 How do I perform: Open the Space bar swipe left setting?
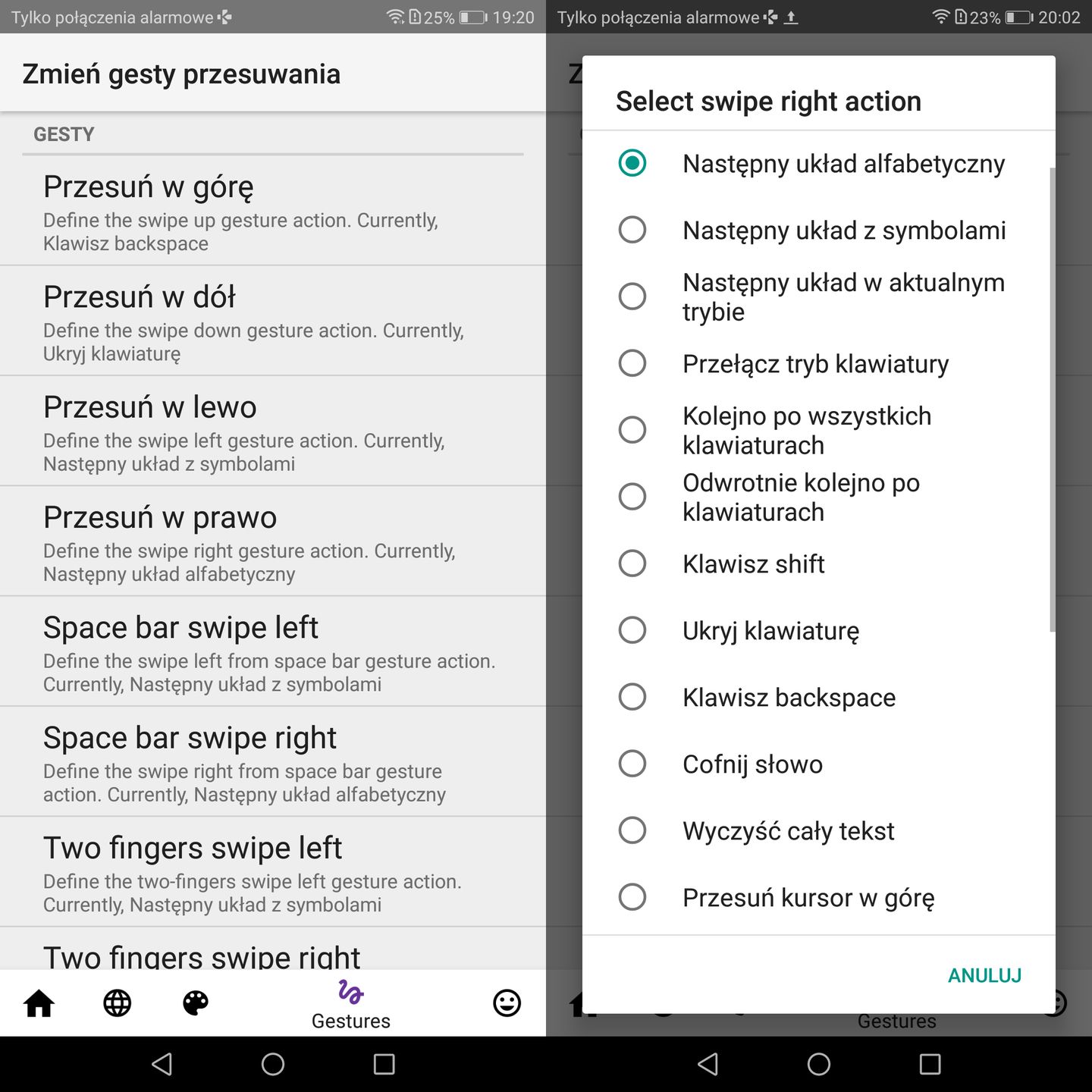coord(273,651)
